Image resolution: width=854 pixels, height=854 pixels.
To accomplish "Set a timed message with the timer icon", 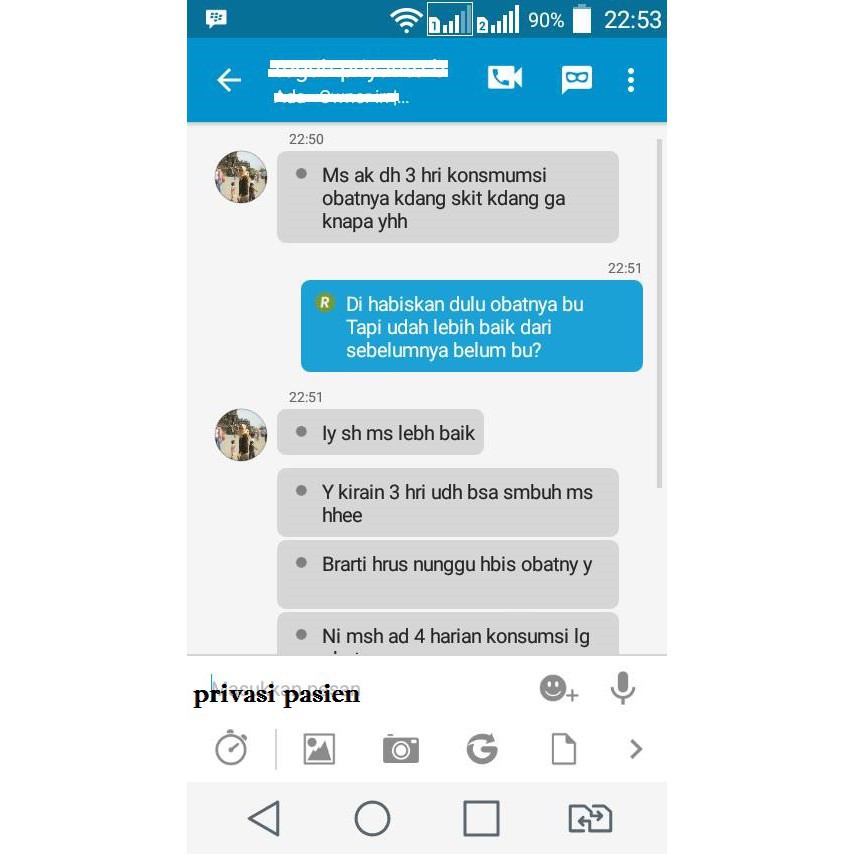I will [231, 748].
